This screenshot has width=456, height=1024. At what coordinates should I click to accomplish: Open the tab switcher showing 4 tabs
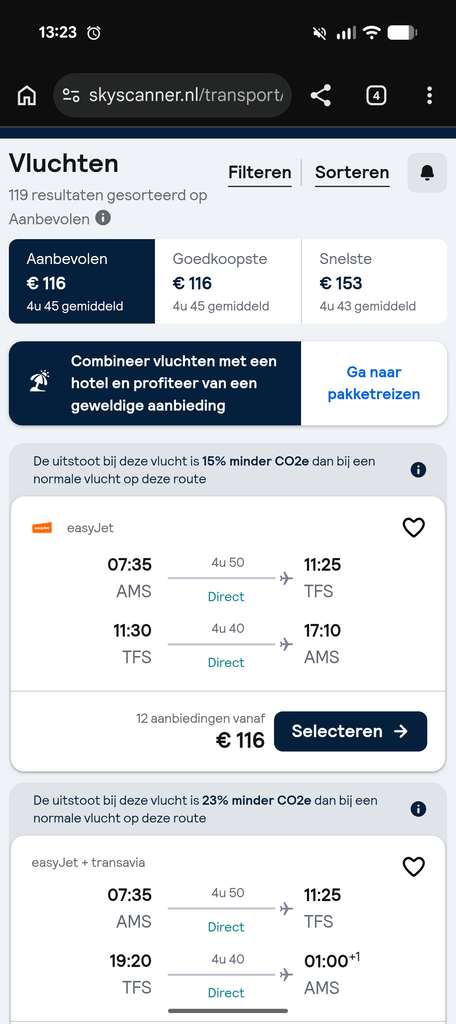pyautogui.click(x=375, y=96)
